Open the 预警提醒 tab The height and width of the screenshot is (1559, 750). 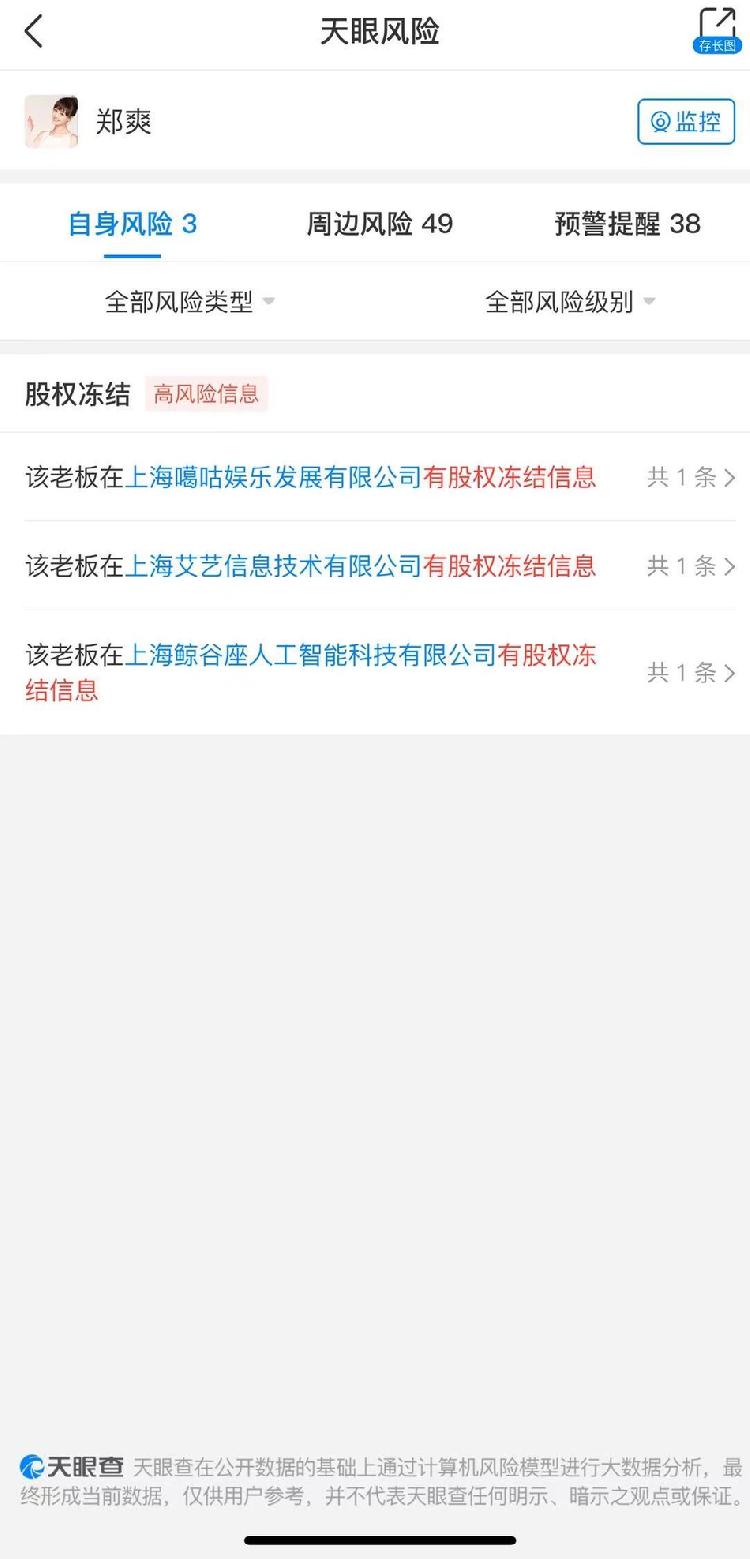coord(627,224)
